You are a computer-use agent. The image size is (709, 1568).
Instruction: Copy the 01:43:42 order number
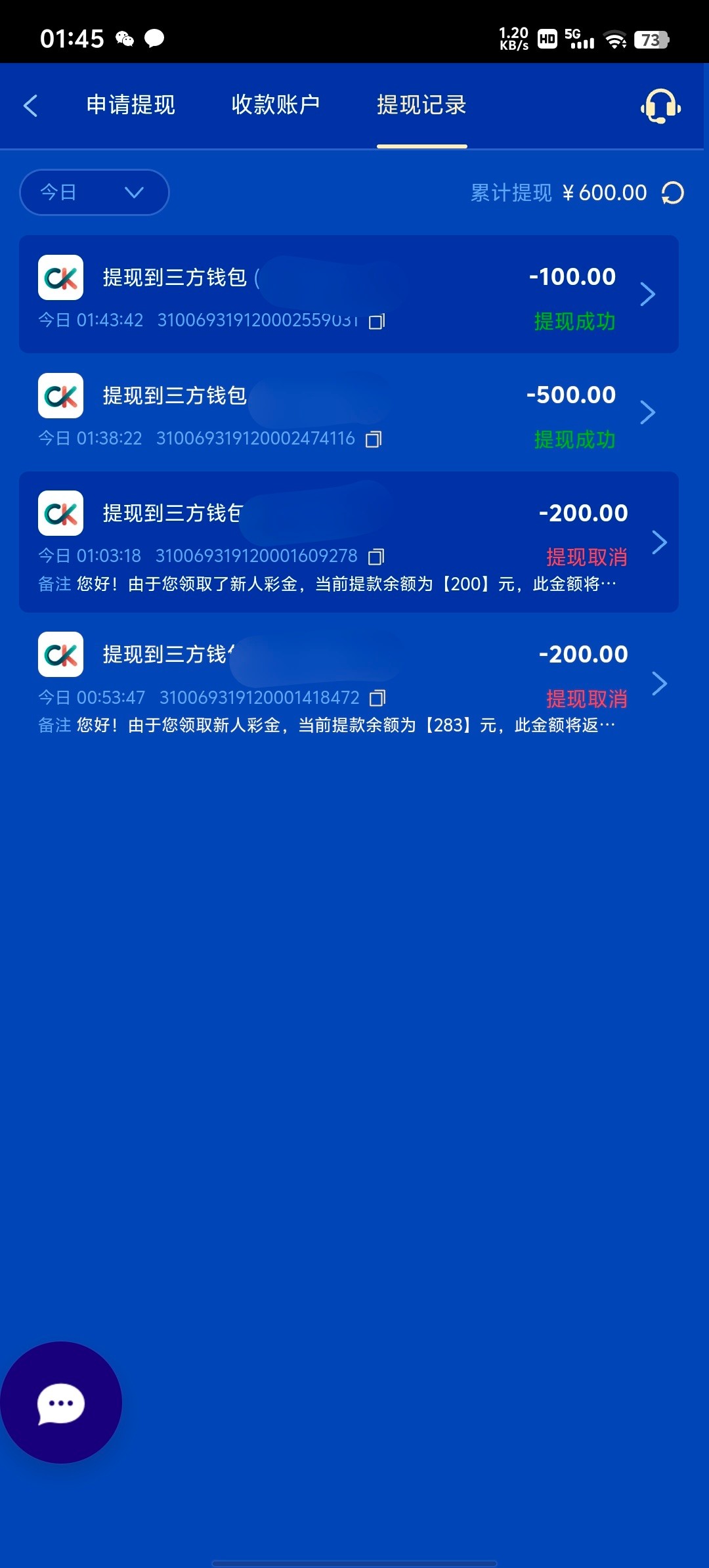pyautogui.click(x=377, y=321)
